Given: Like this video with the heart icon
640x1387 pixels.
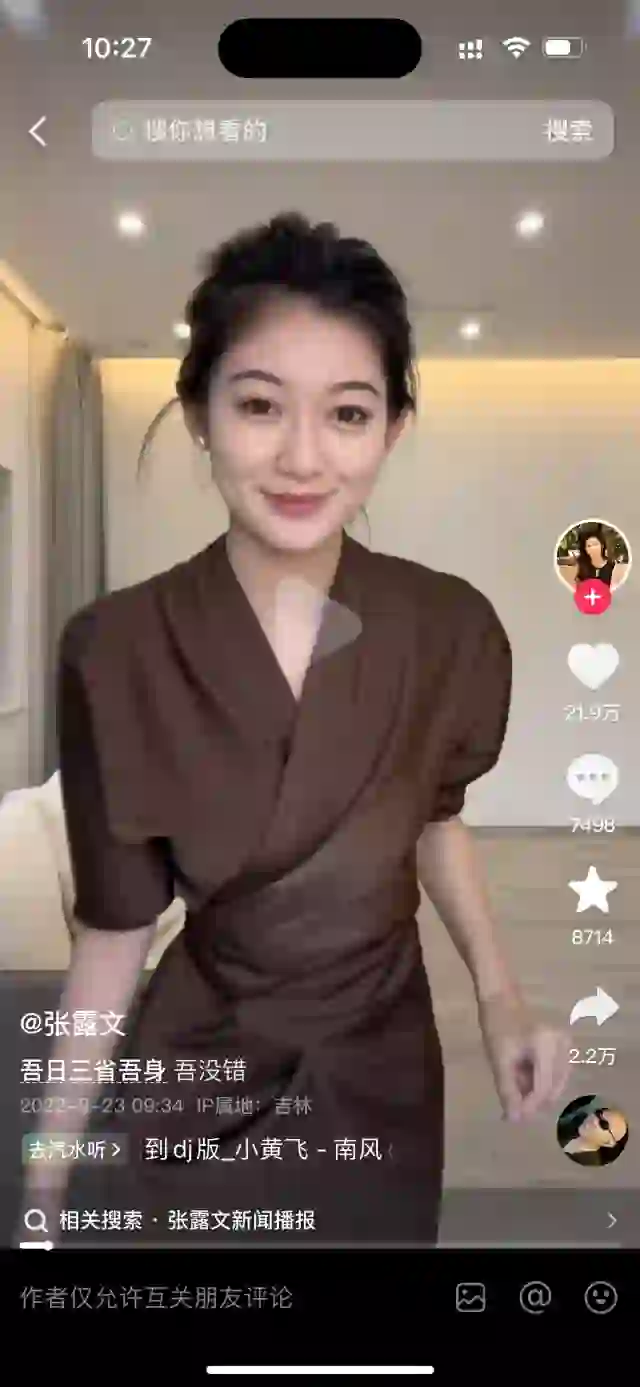Looking at the screenshot, I should pyautogui.click(x=593, y=667).
